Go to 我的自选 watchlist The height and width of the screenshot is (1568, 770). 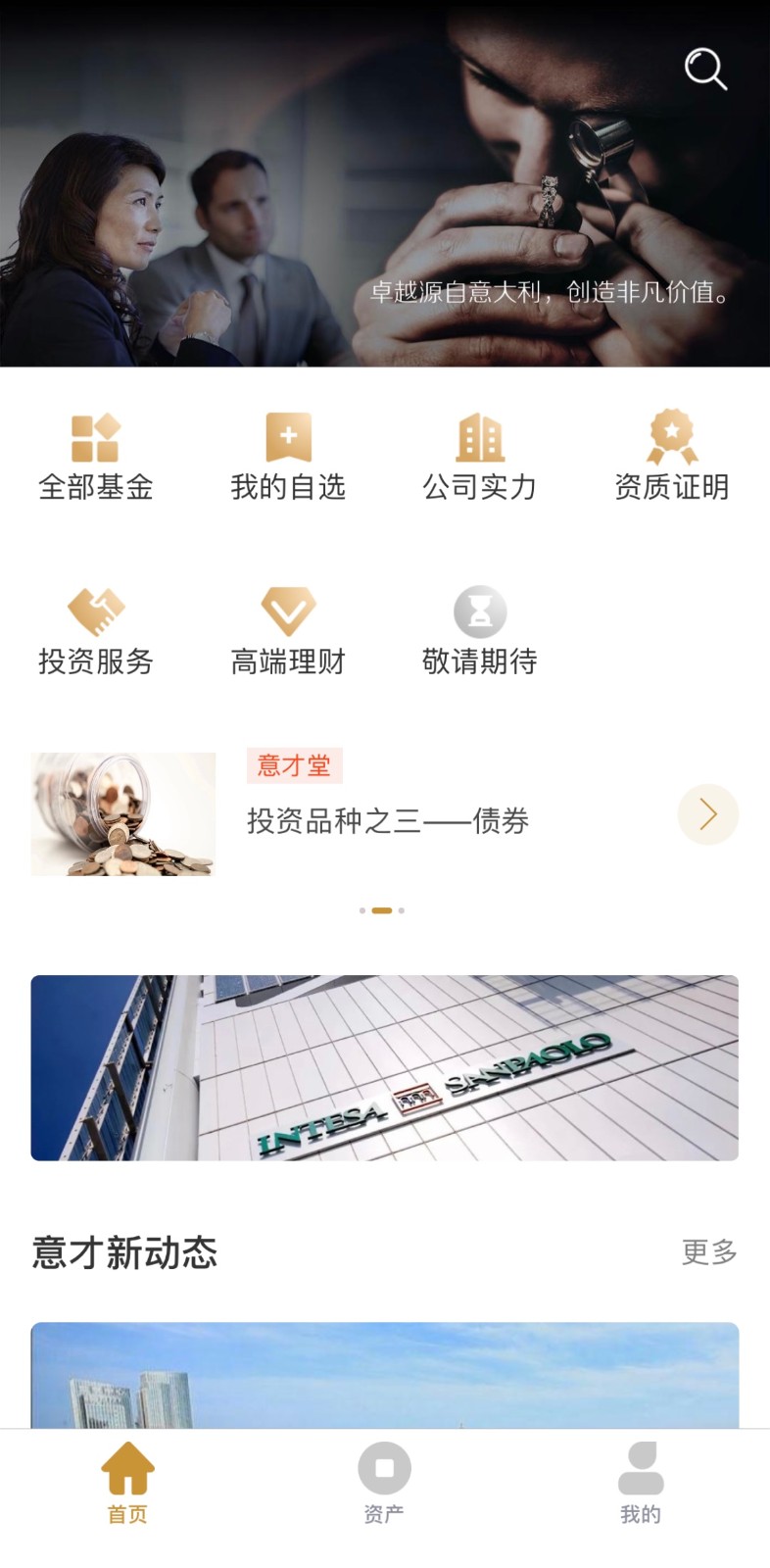288,458
